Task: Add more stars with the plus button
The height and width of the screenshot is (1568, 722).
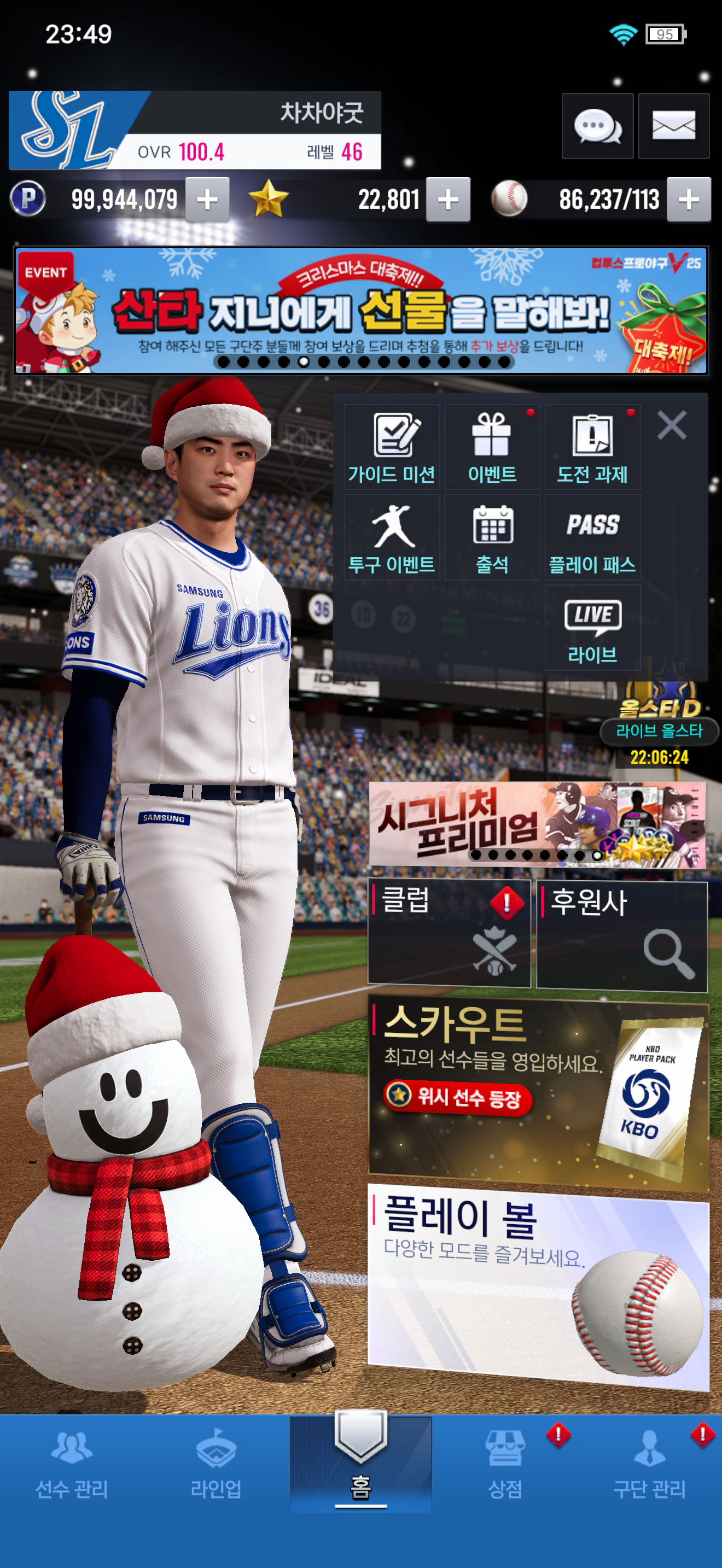Action: (448, 200)
